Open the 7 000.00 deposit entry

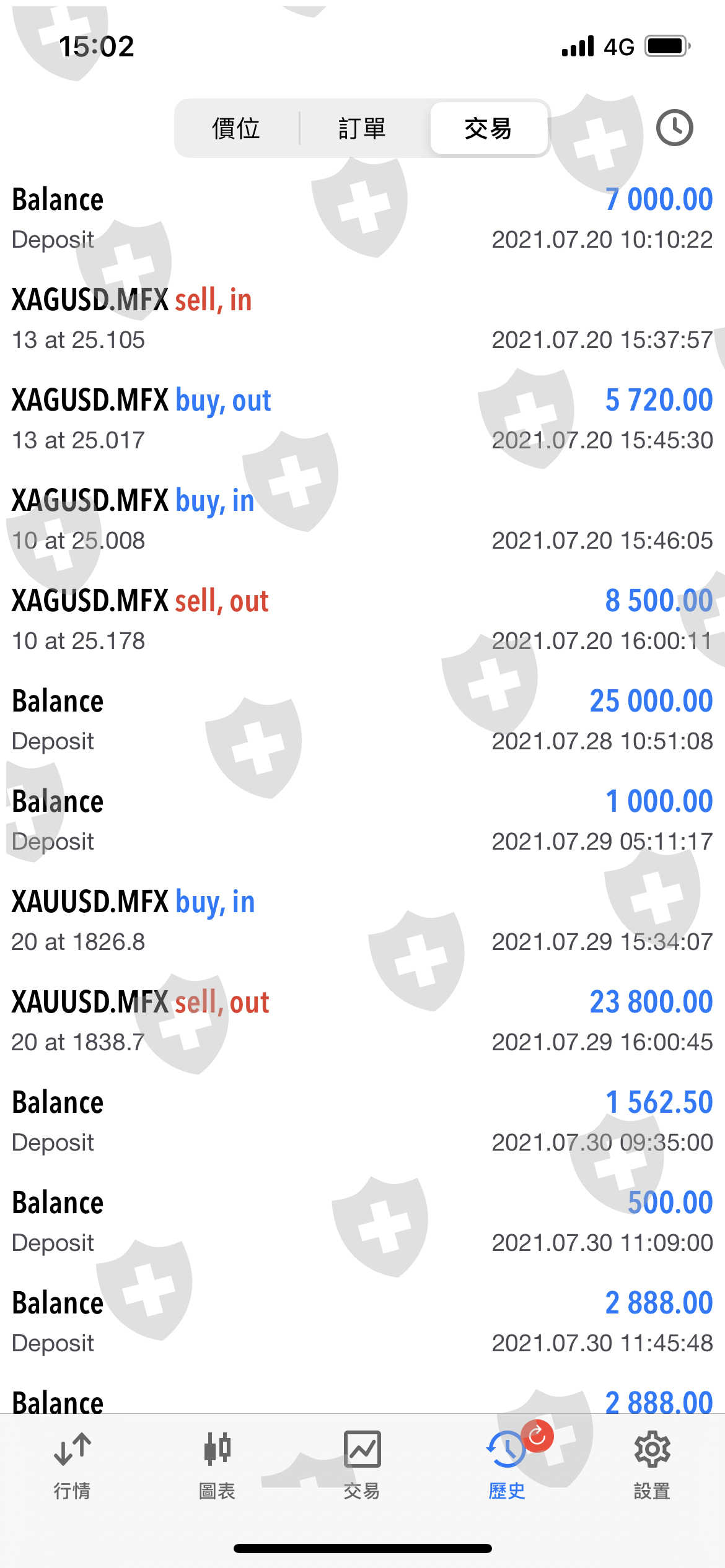(x=362, y=219)
